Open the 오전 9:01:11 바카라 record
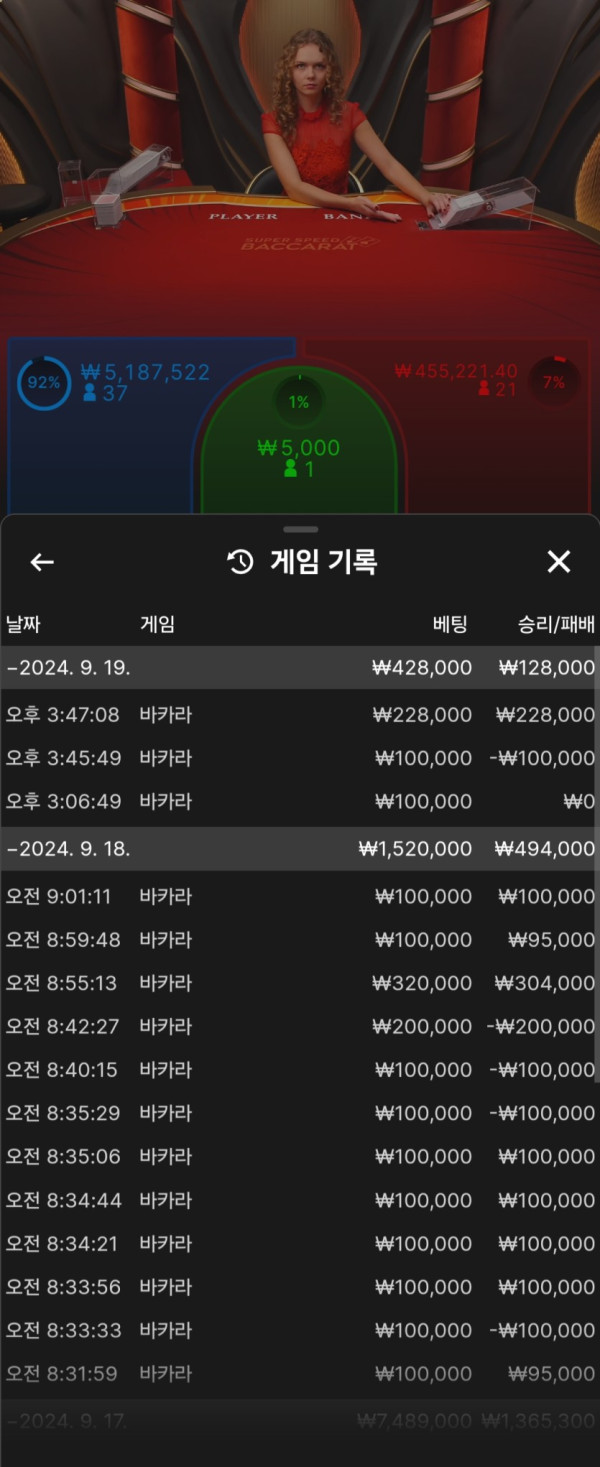 point(300,896)
